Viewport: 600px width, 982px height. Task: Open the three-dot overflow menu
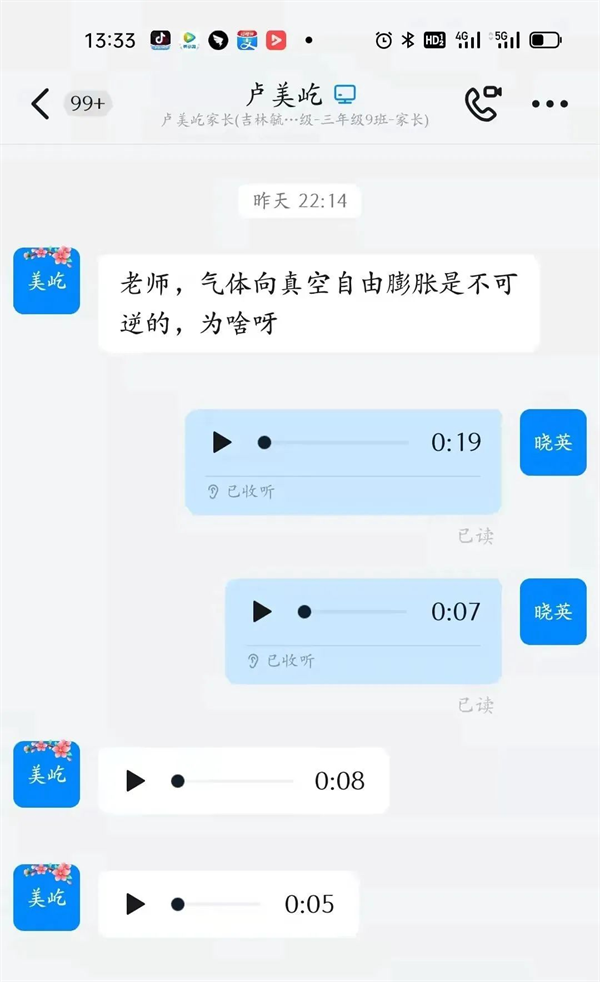pyautogui.click(x=549, y=104)
